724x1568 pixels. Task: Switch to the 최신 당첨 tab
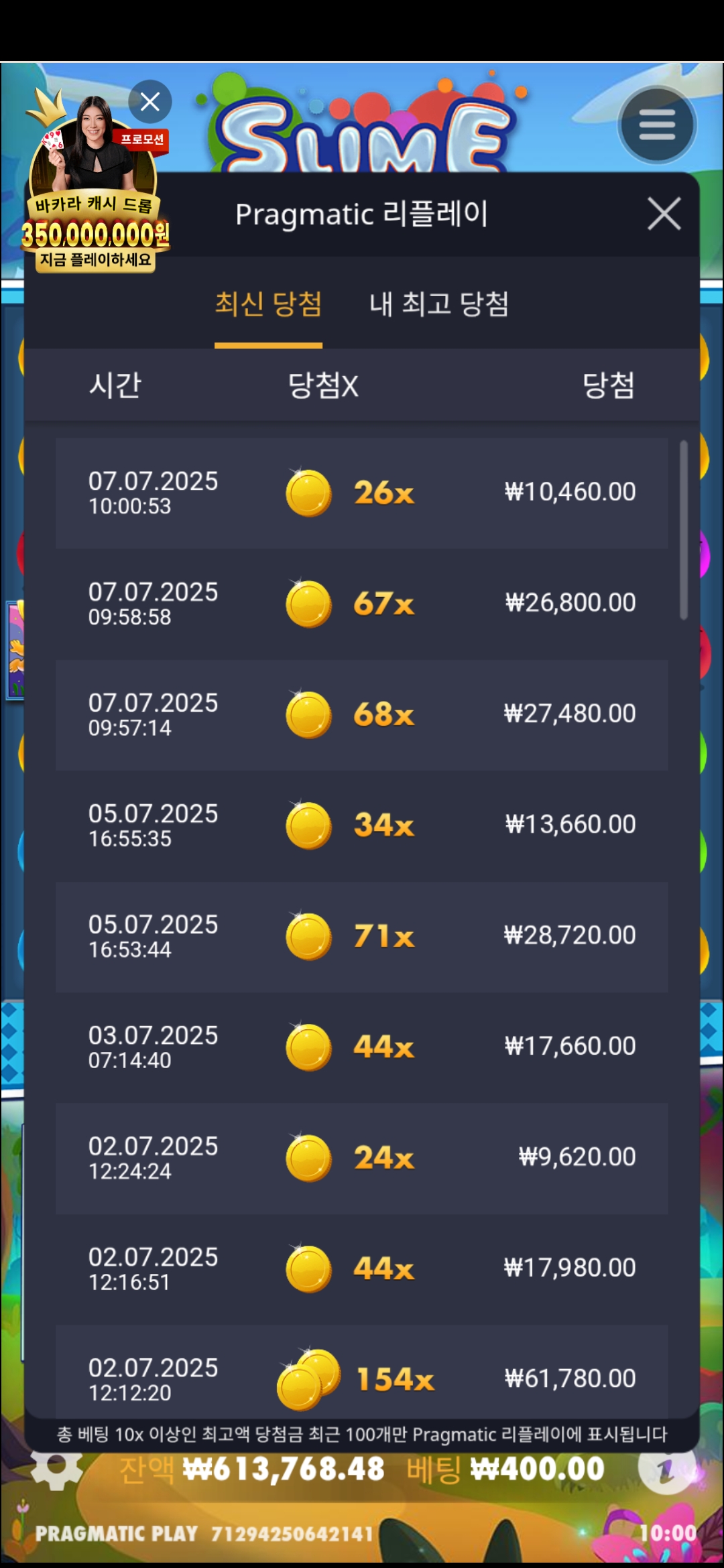tap(268, 305)
